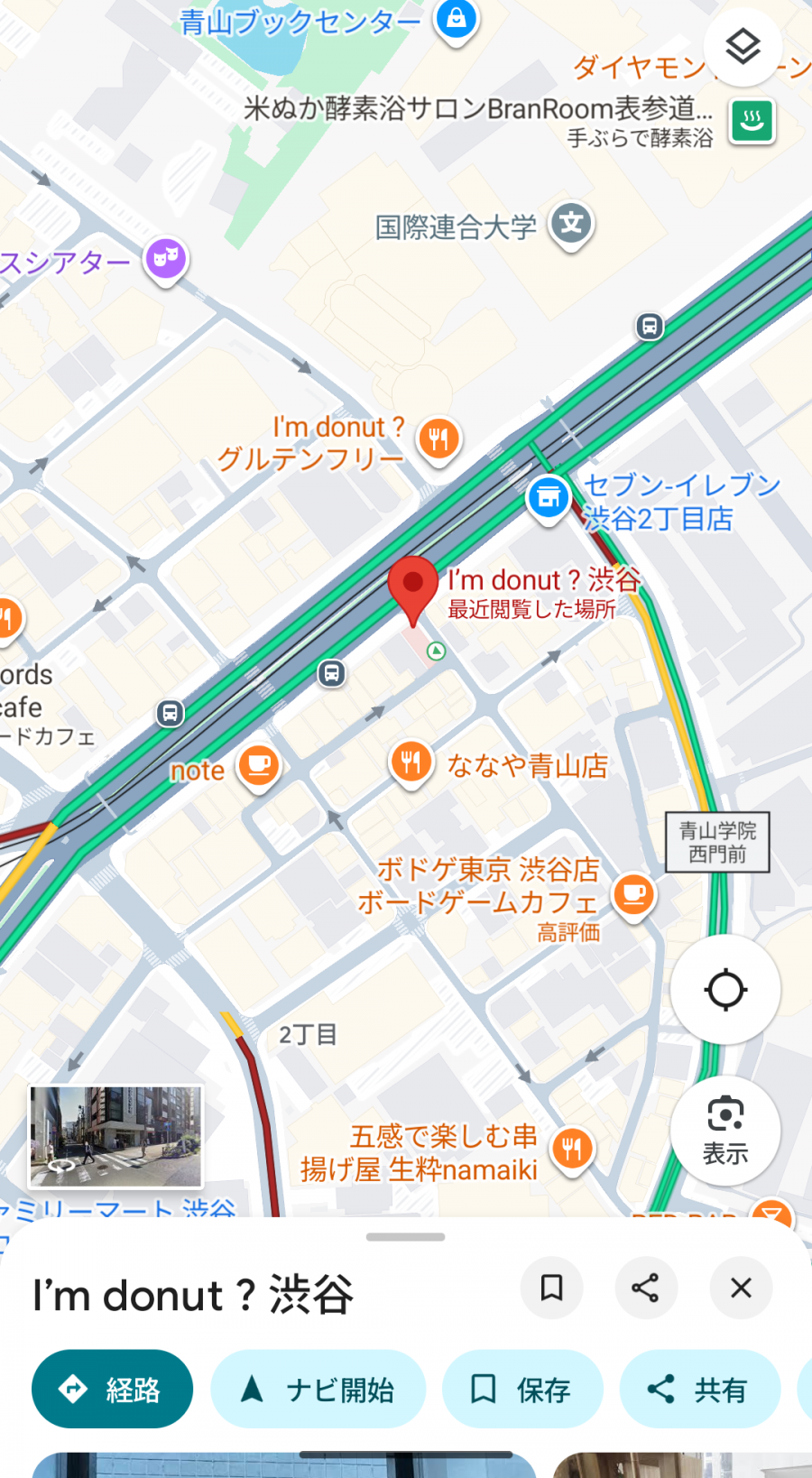
Task: Open the Street View thumbnail
Action: coord(115,1136)
